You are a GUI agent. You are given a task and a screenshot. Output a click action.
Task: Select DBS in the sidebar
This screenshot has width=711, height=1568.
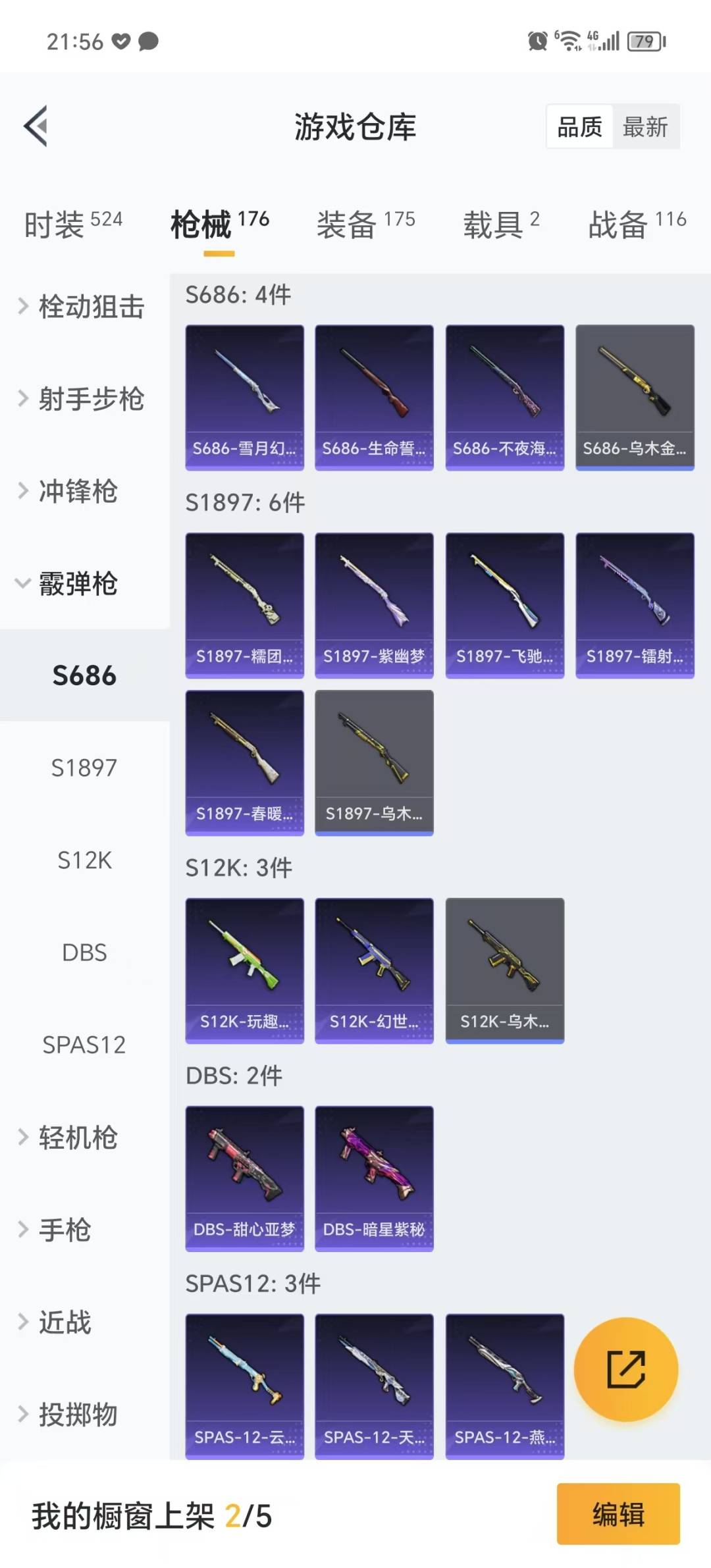(x=84, y=953)
